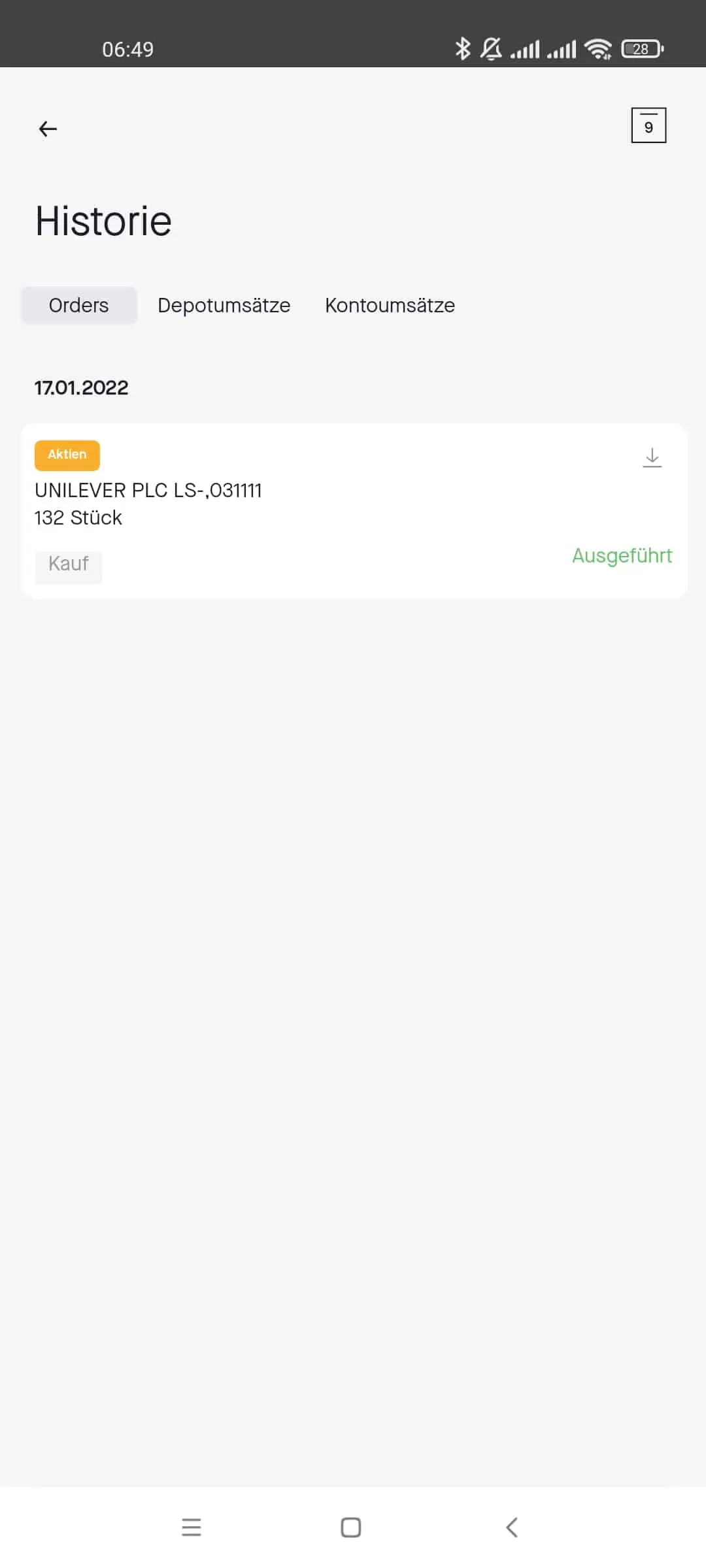706x1568 pixels.
Task: Open the UNILEVER PLC order card
Action: (x=354, y=511)
